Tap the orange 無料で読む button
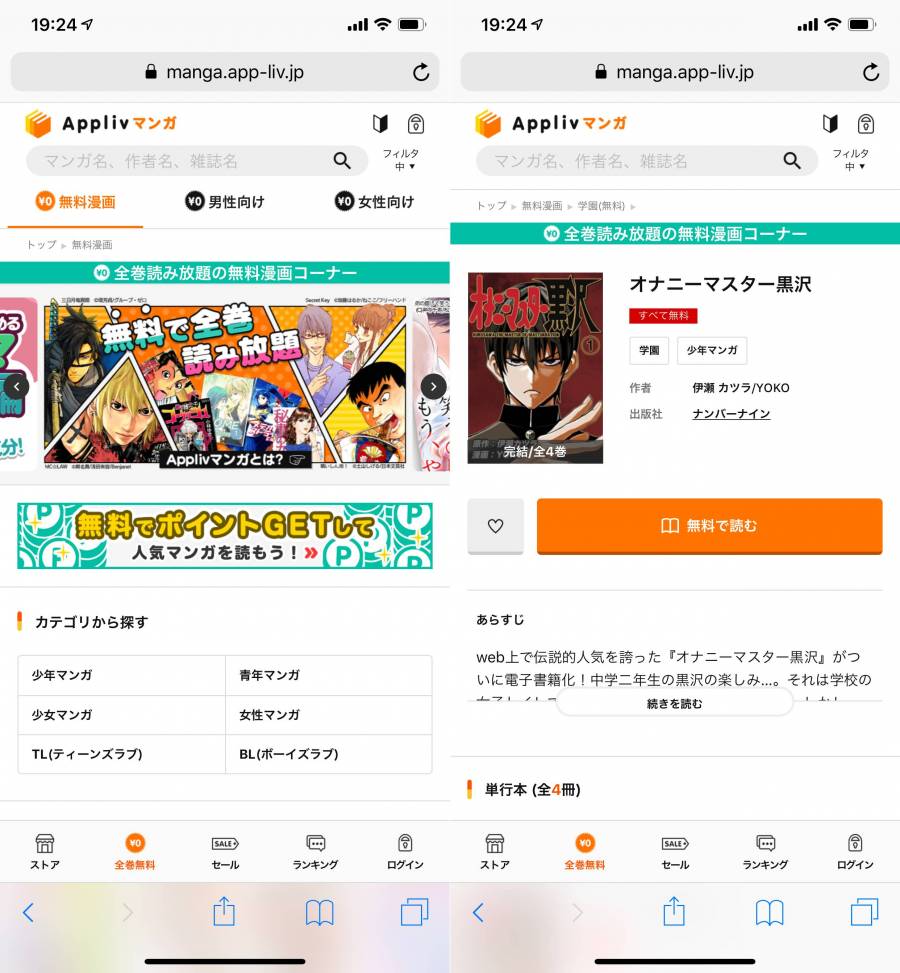900x973 pixels. (709, 526)
